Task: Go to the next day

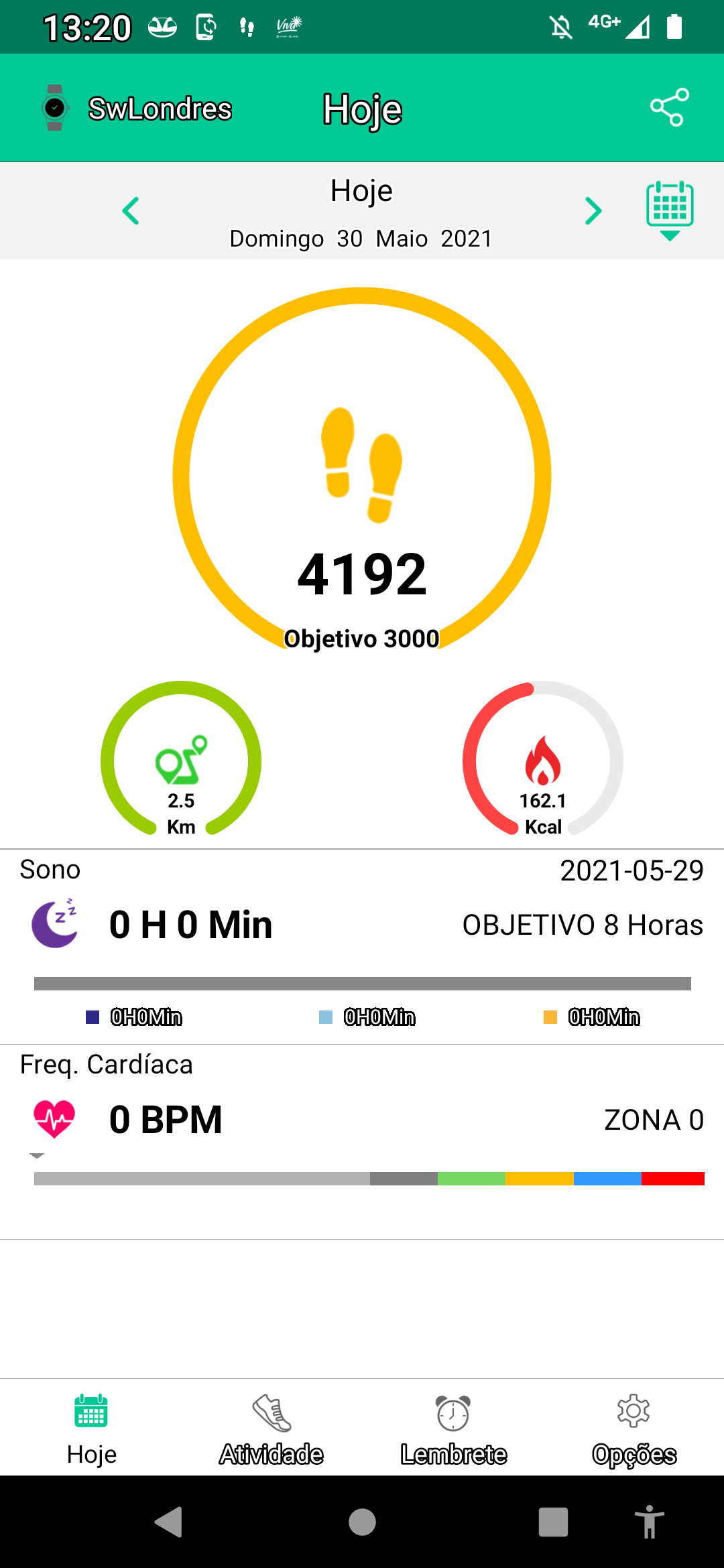Action: click(x=593, y=211)
